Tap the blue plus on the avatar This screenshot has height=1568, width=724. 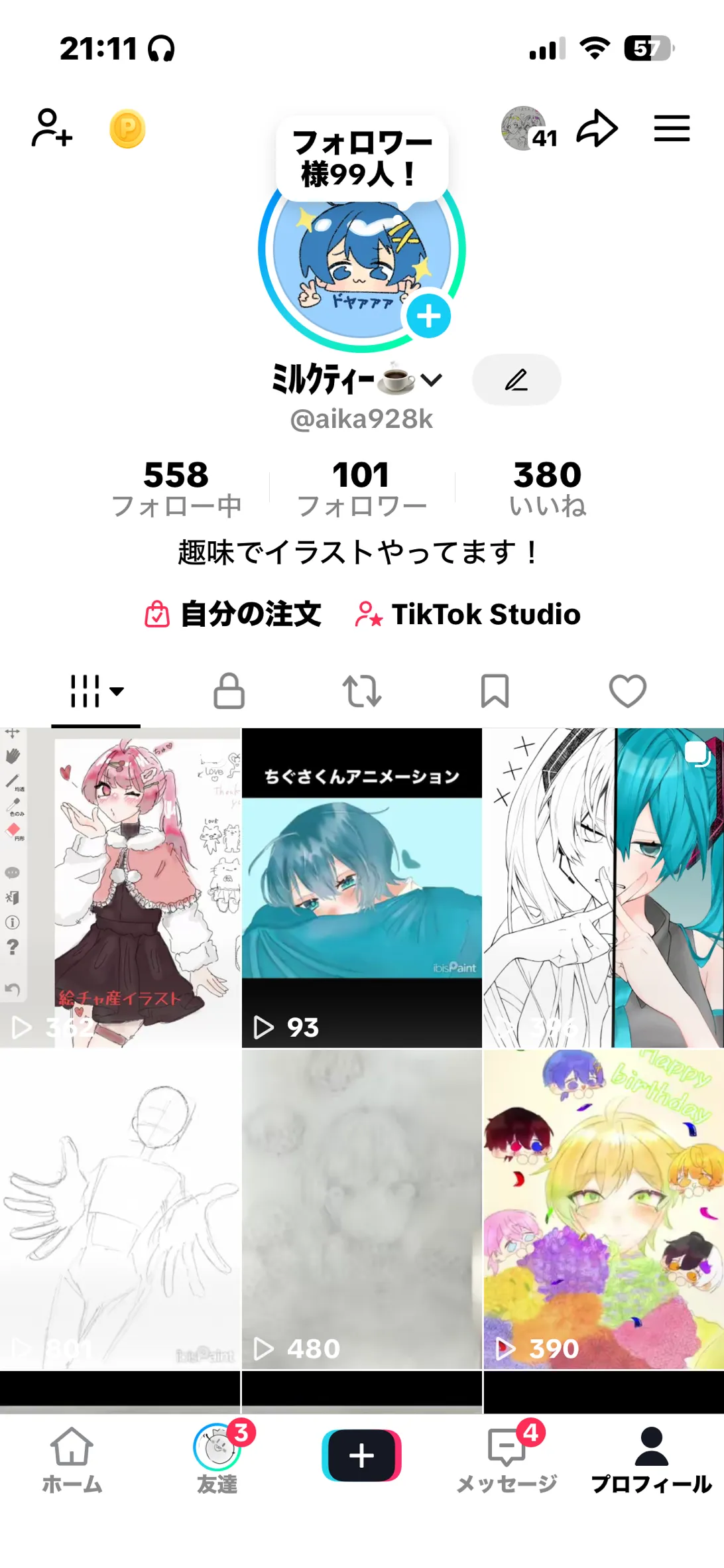tap(428, 316)
